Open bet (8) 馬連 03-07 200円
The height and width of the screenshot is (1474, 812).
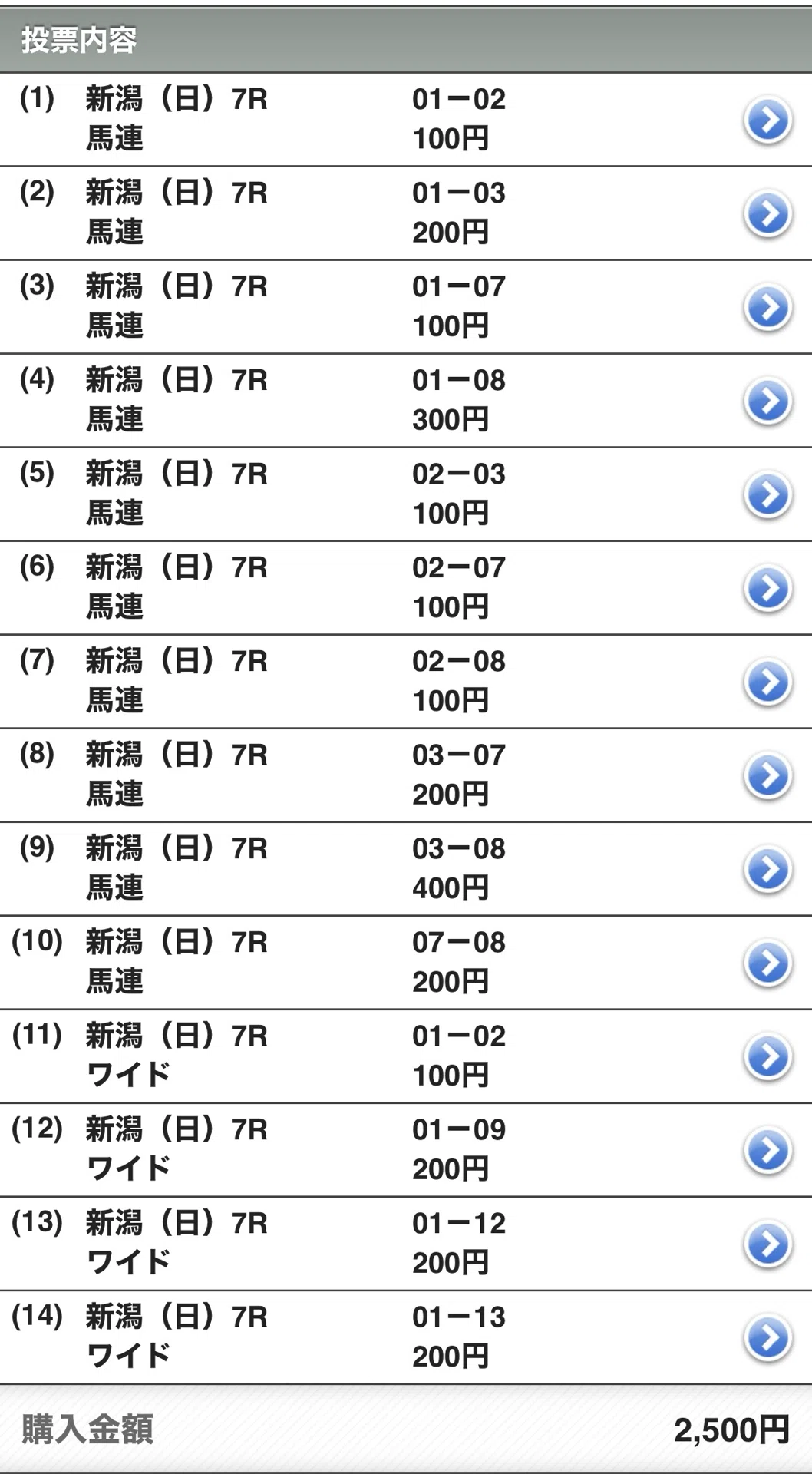click(x=406, y=775)
